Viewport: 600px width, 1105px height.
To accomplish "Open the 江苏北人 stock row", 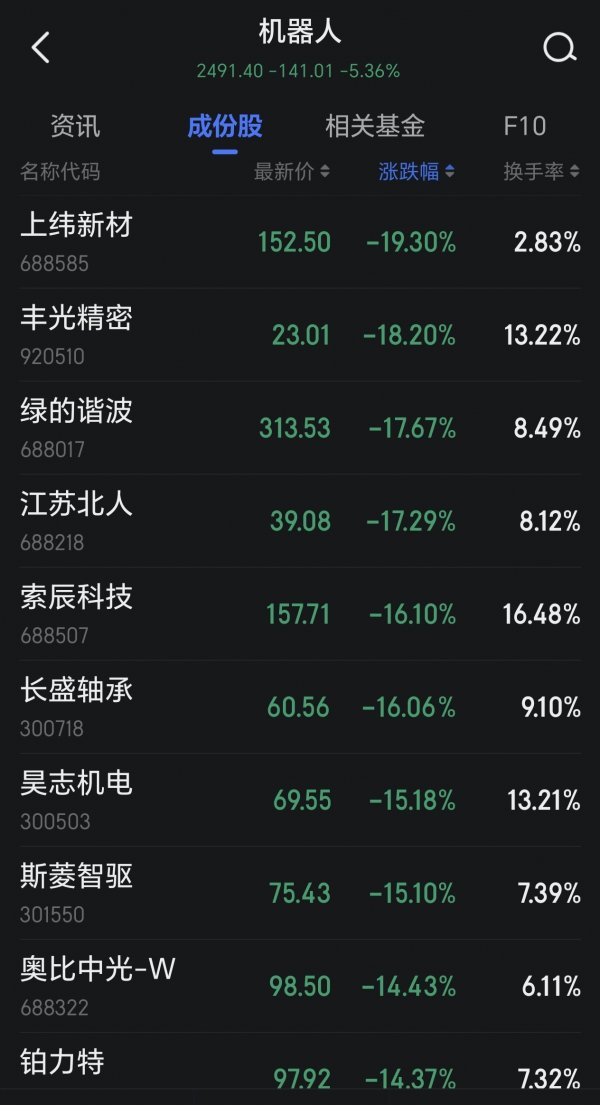I will (x=300, y=521).
